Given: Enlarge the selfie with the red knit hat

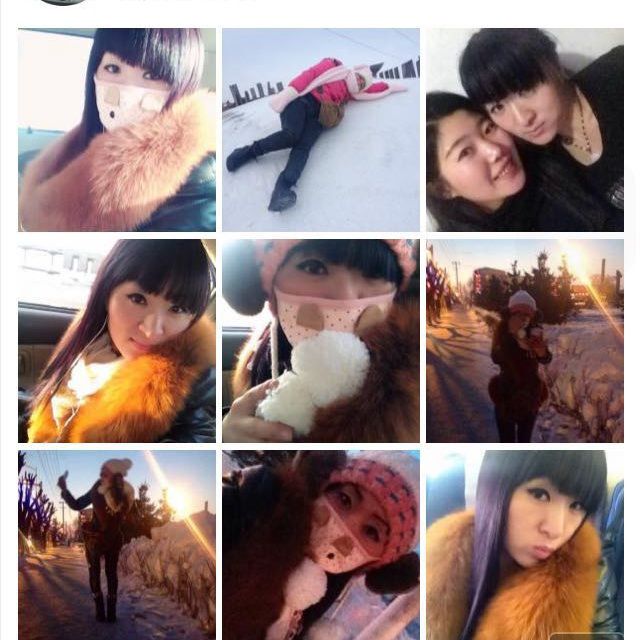Looking at the screenshot, I should [x=321, y=545].
